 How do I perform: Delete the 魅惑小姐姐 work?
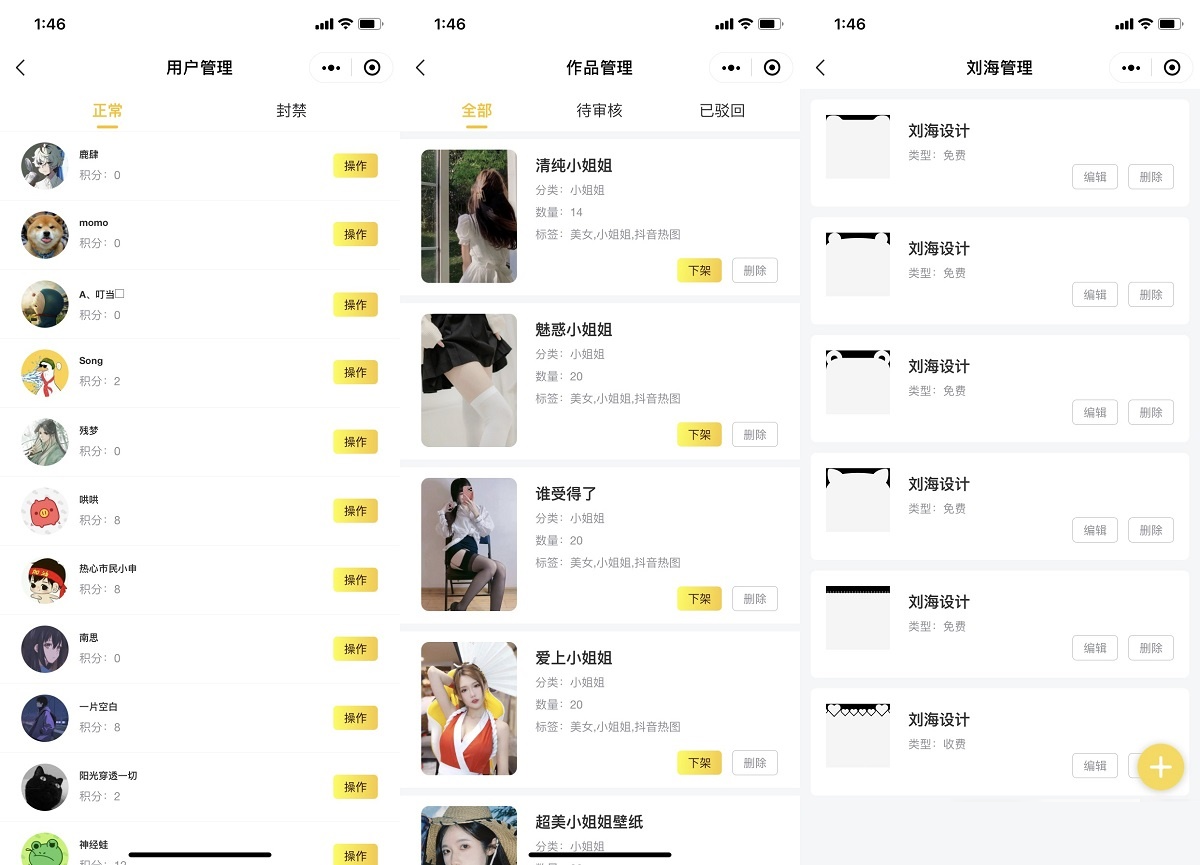click(754, 434)
